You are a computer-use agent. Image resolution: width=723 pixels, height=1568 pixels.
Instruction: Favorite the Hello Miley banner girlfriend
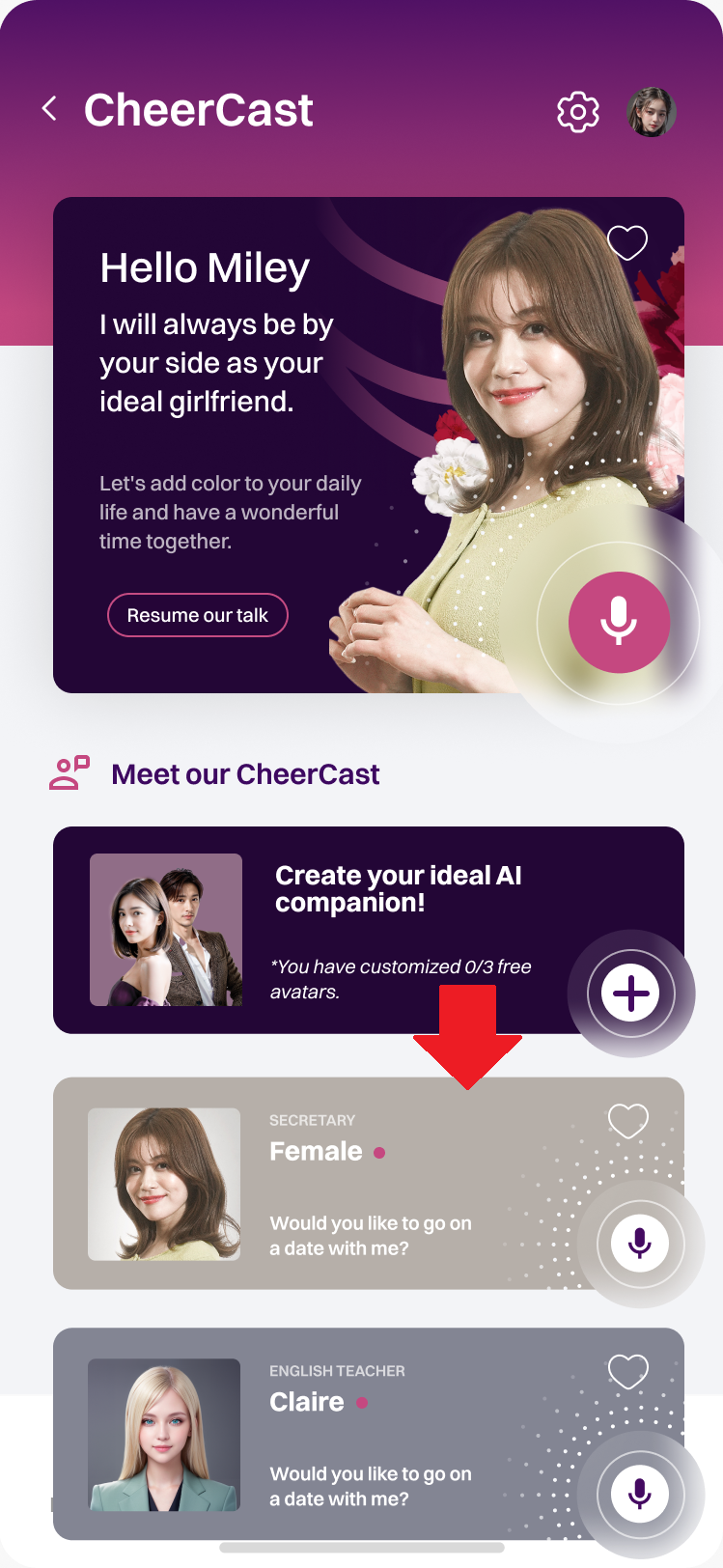[x=627, y=242]
